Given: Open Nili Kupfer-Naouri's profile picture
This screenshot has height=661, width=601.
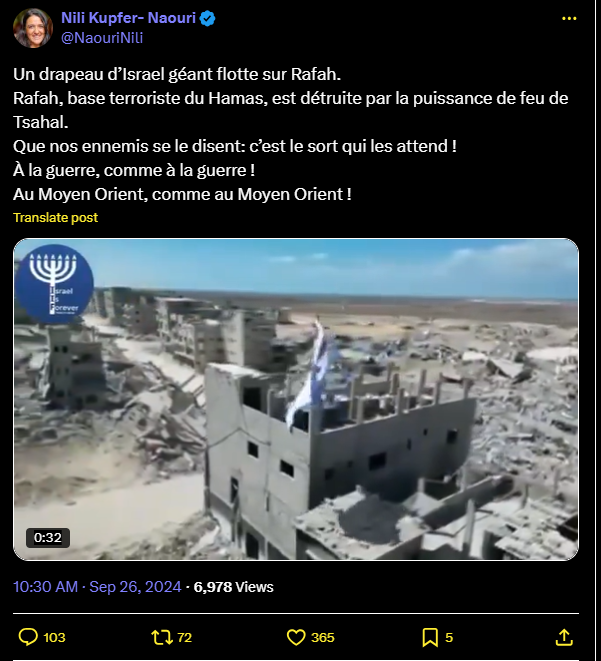Looking at the screenshot, I should coord(33,27).
